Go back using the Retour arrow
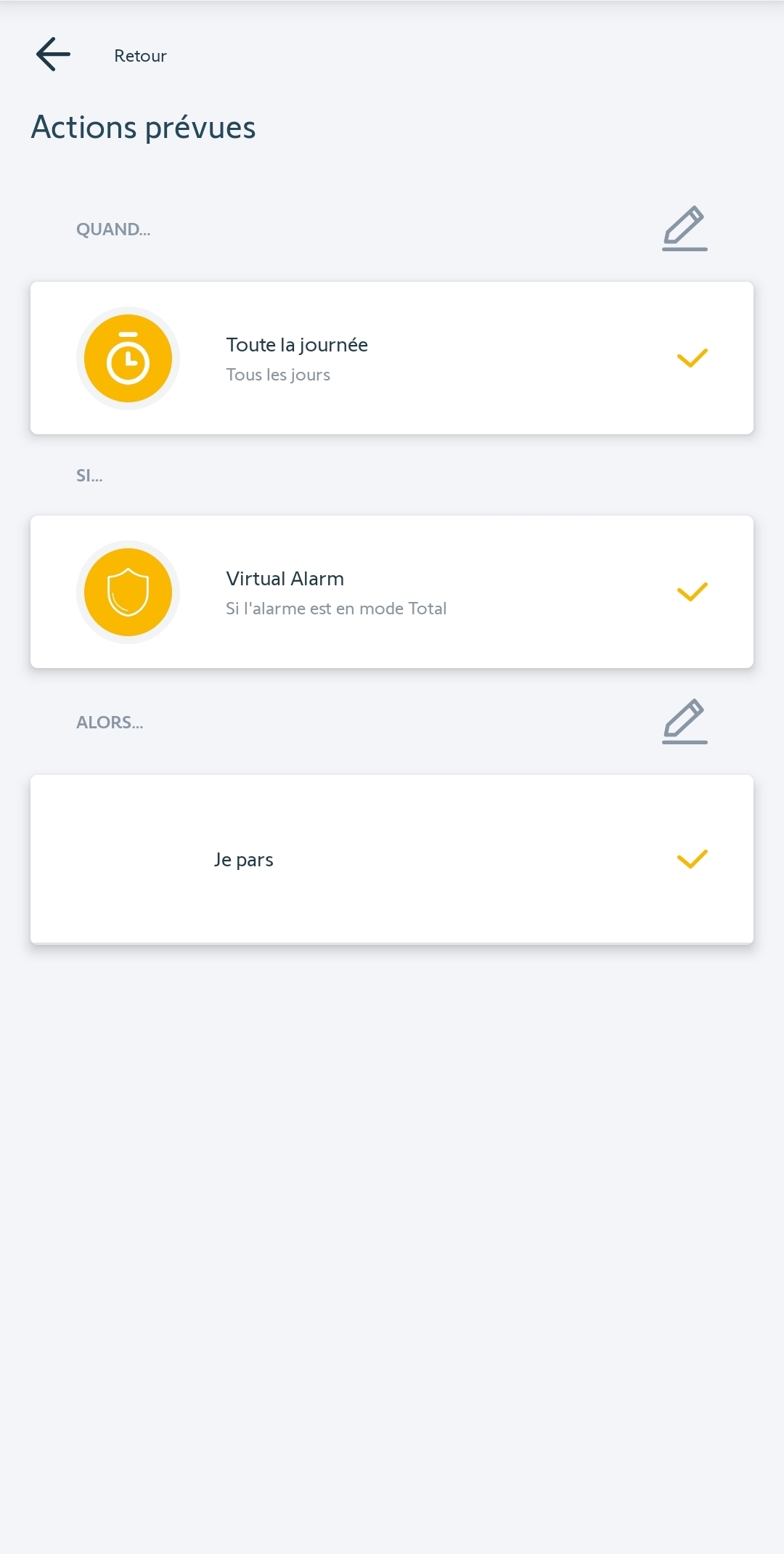Screen dimensions: 784x1554 click(54, 55)
